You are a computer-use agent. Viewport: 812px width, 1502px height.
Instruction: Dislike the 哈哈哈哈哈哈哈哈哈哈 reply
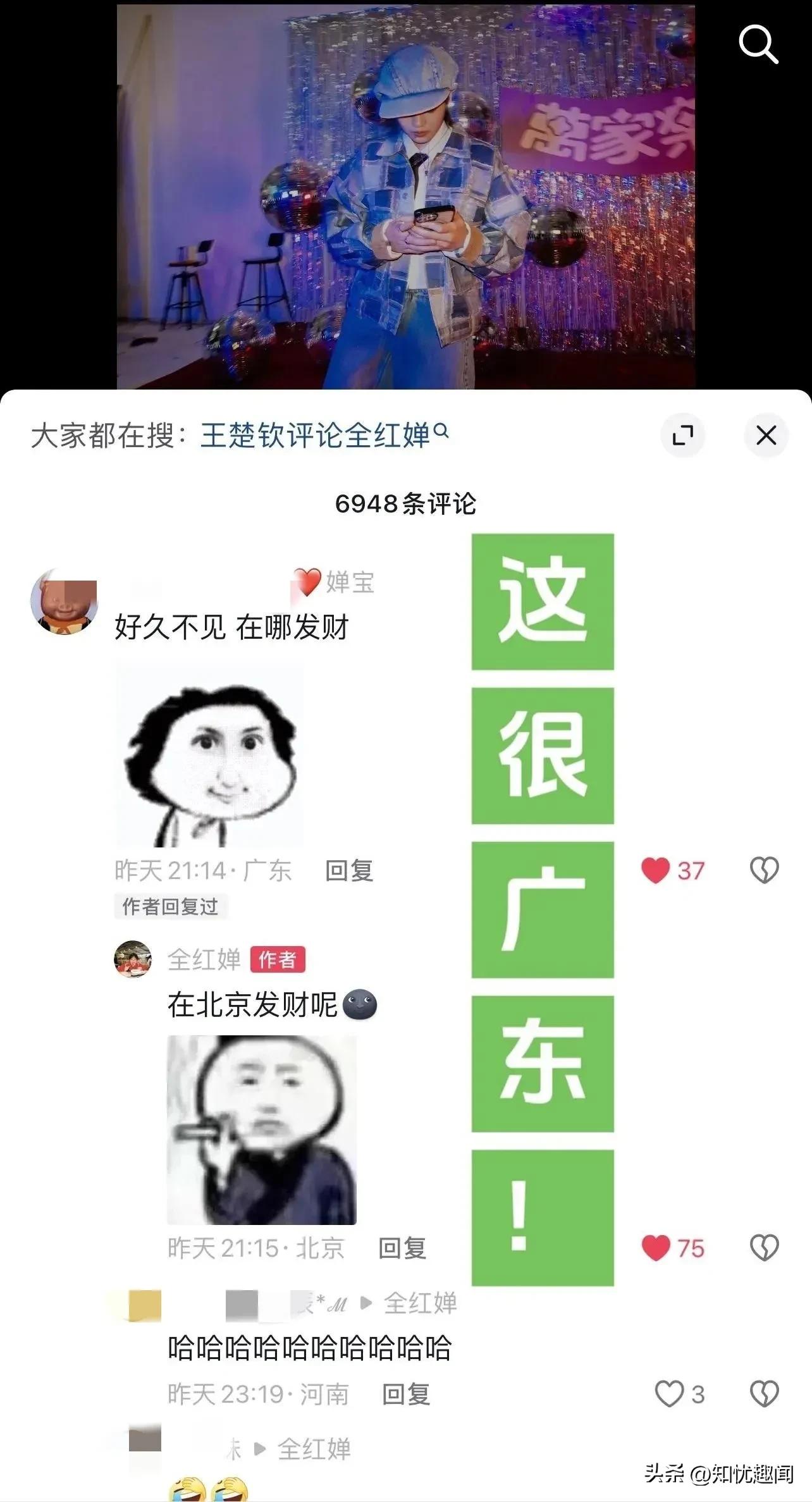(x=763, y=1394)
